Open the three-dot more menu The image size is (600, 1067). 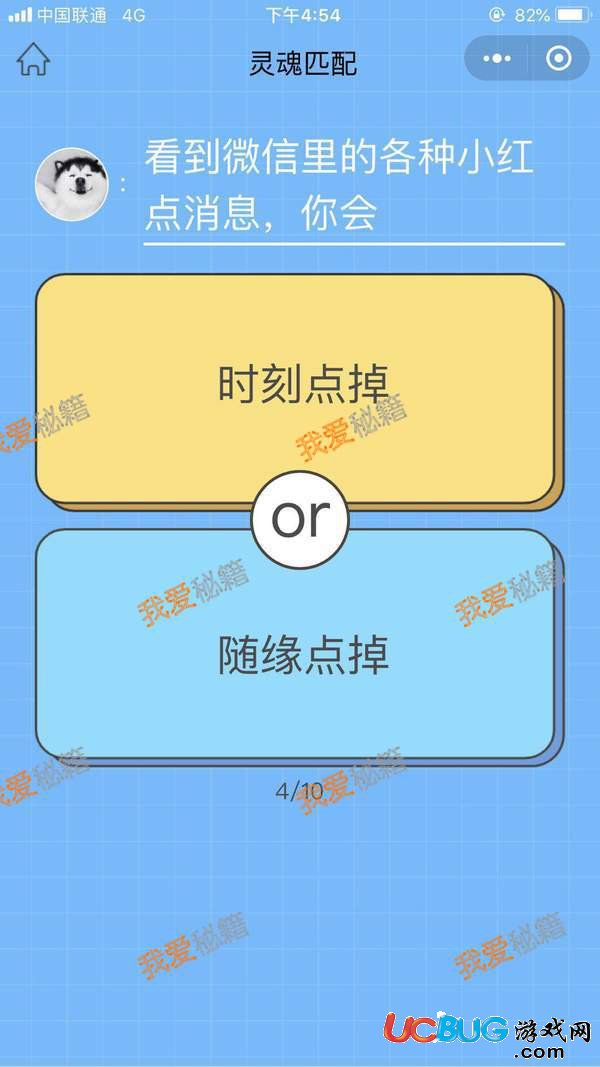[x=497, y=59]
